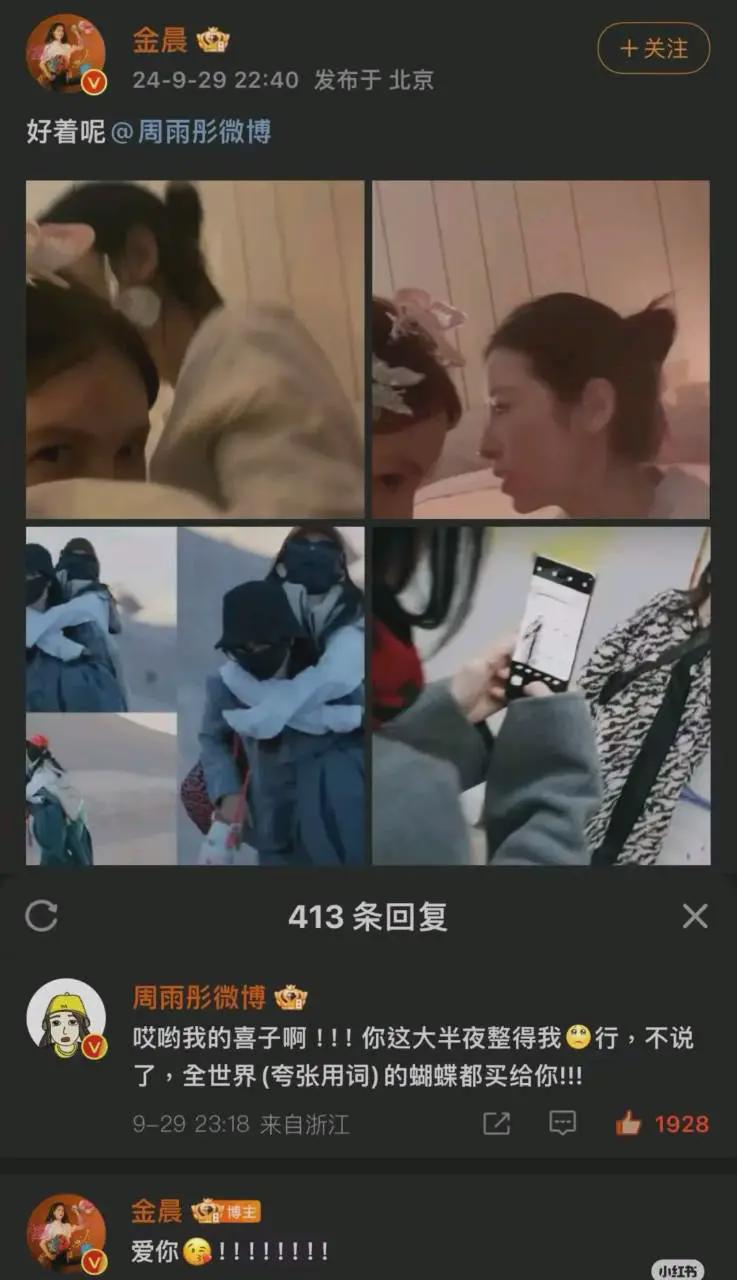This screenshot has width=737, height=1280.
Task: Follow 金晨 with the 关注 button
Action: 653,48
